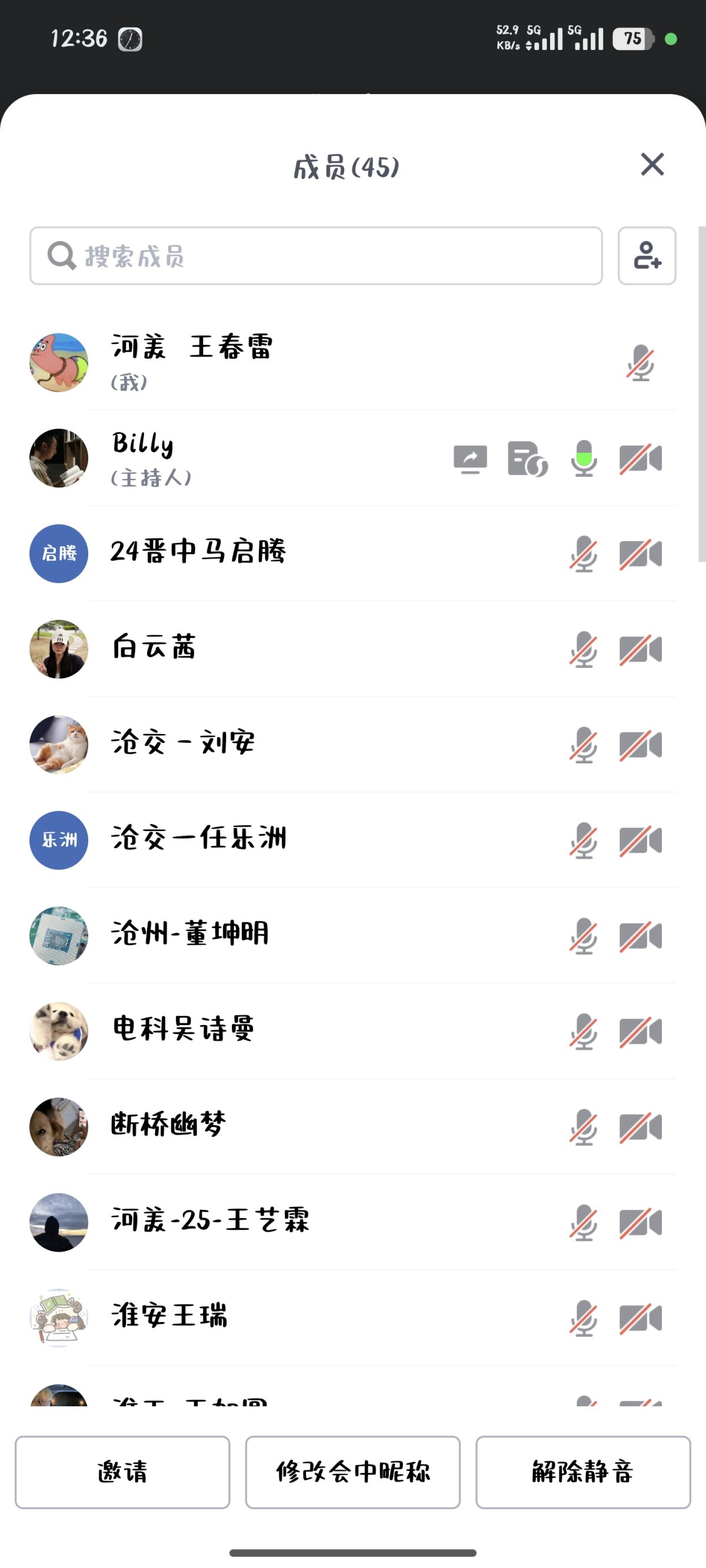The height and width of the screenshot is (1568, 706).
Task: Toggle Billy's active green microphone
Action: 583,459
